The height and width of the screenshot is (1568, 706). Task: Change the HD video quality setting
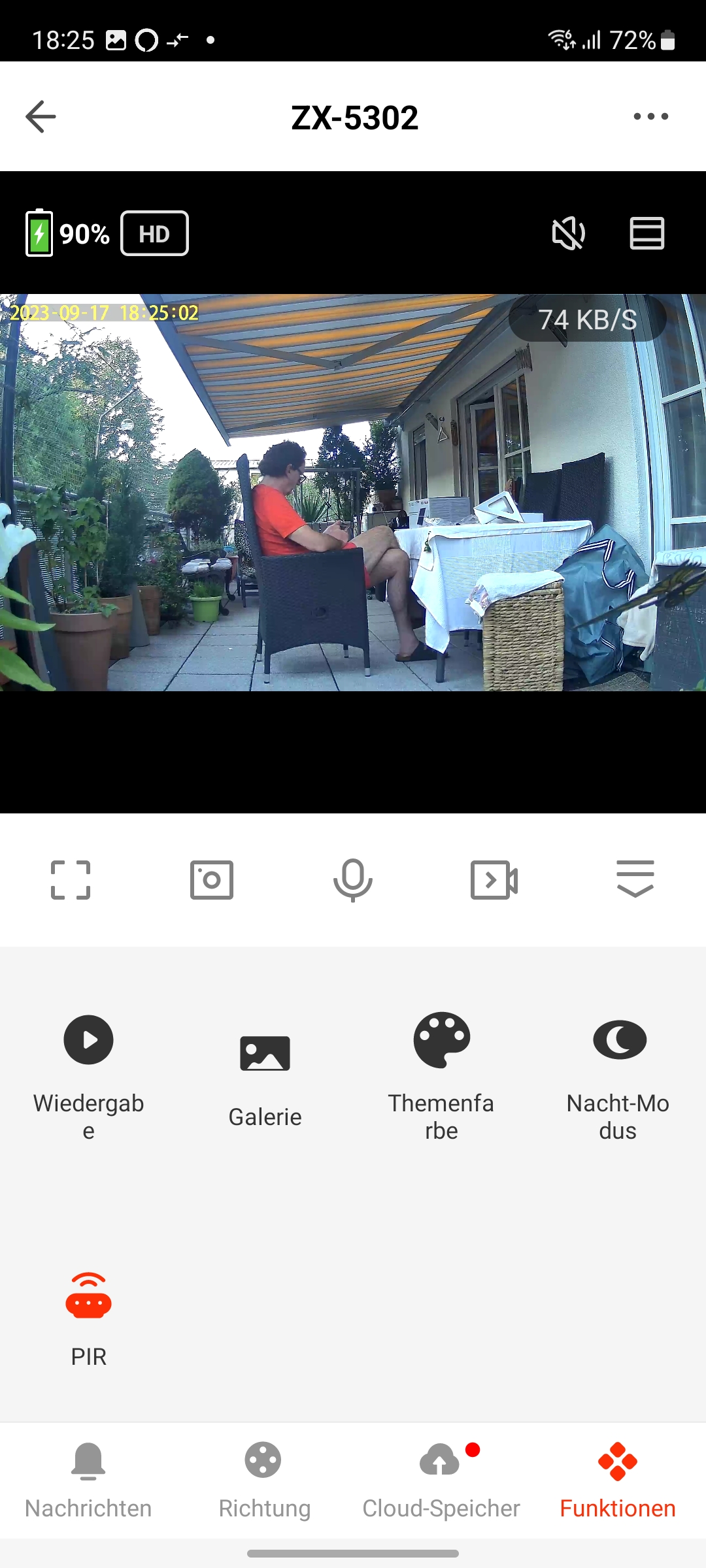[154, 233]
